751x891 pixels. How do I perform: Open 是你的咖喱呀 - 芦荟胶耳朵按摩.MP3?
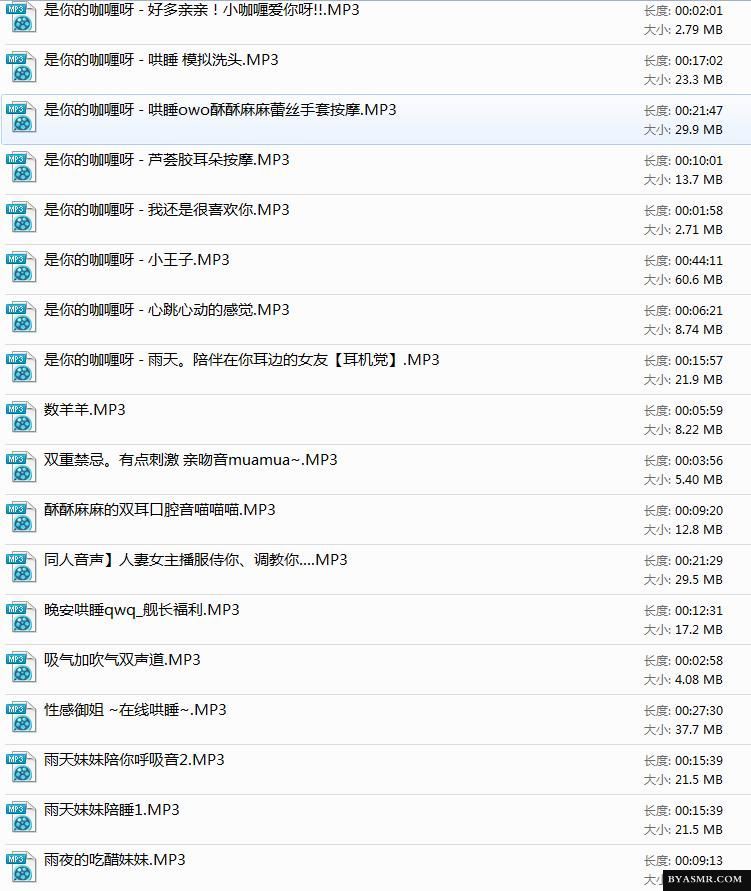click(167, 160)
